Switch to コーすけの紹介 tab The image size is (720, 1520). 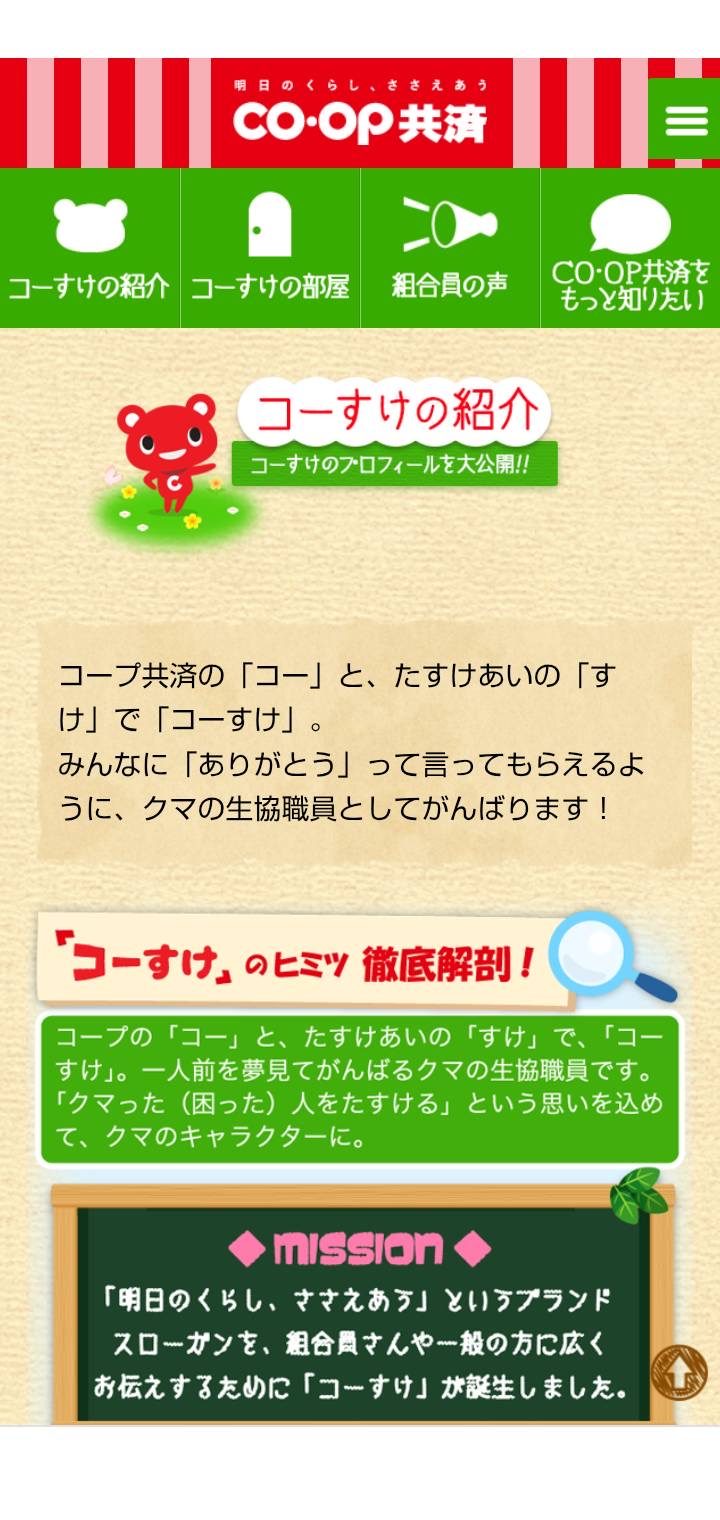[90, 248]
